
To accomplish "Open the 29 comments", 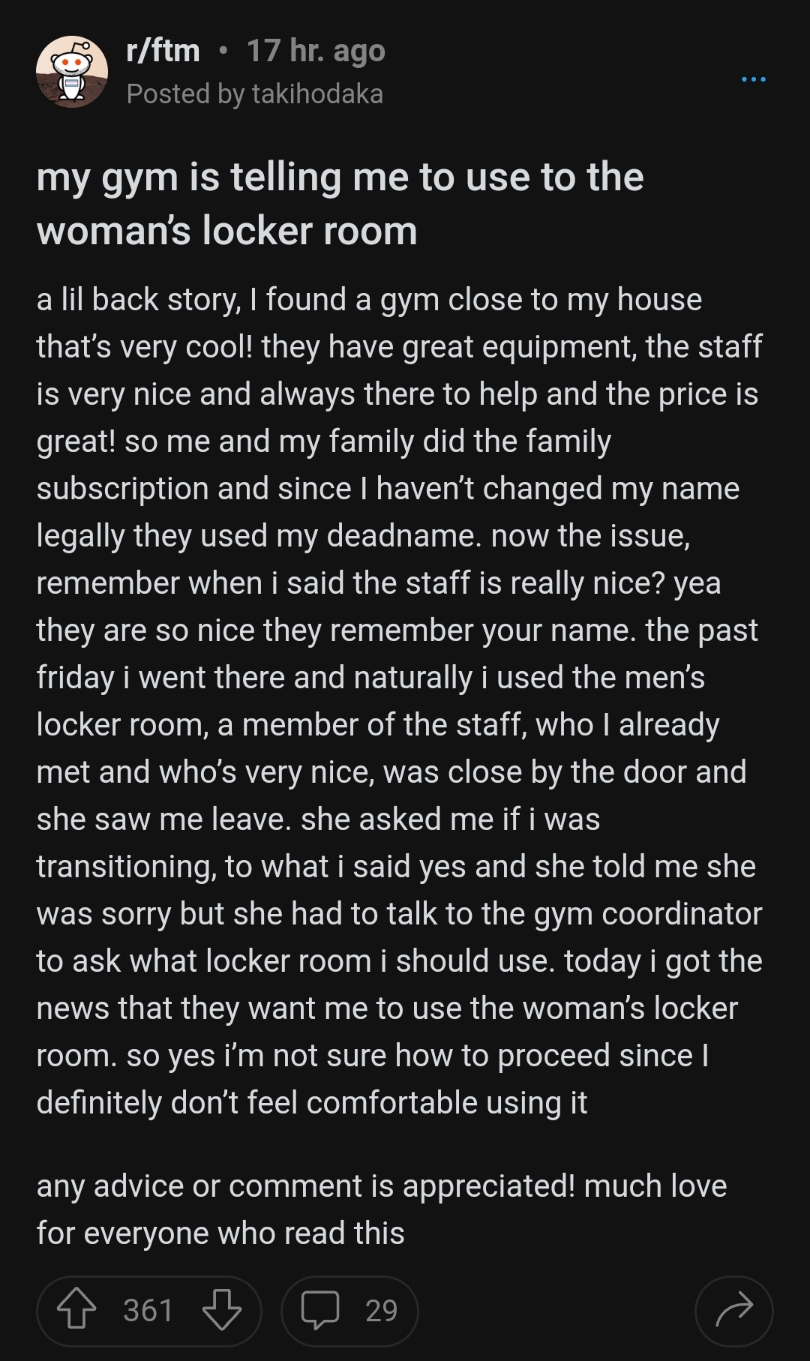I will [x=350, y=1310].
